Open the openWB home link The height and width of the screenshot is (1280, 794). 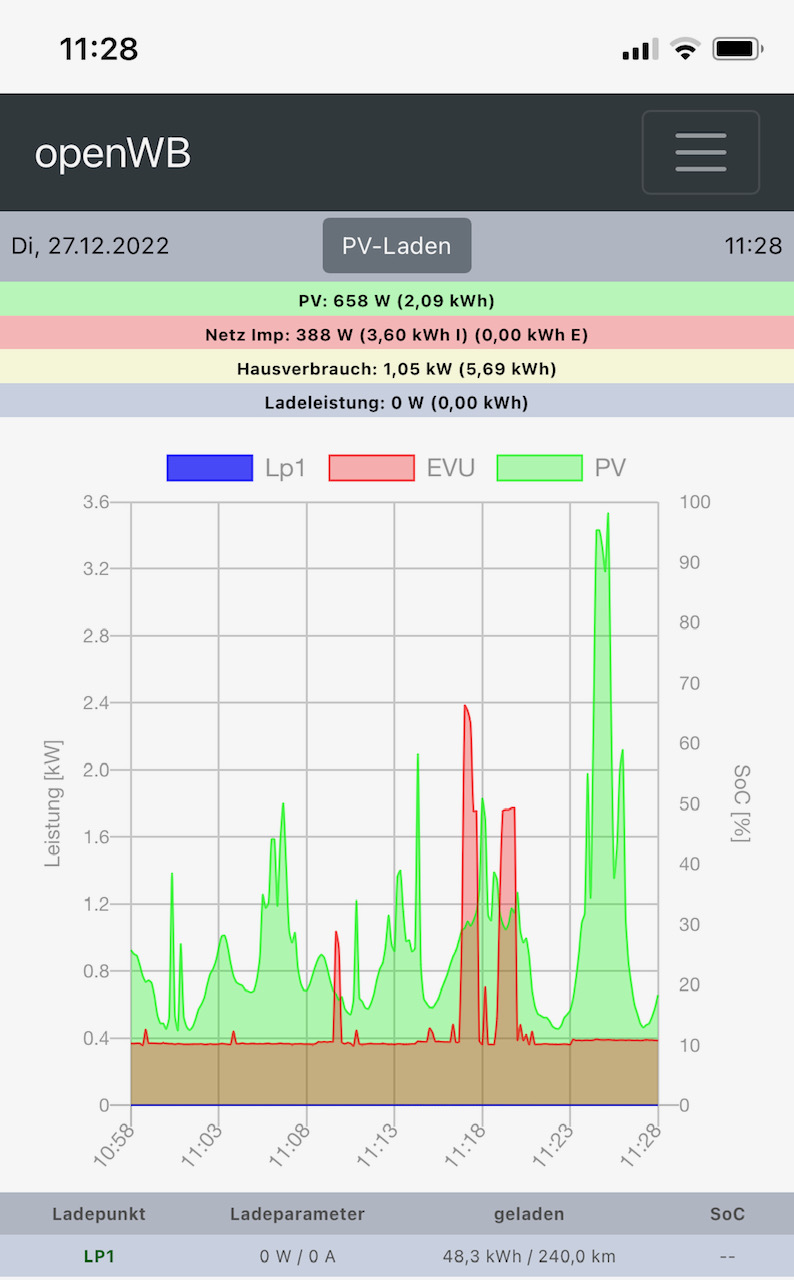click(x=112, y=154)
